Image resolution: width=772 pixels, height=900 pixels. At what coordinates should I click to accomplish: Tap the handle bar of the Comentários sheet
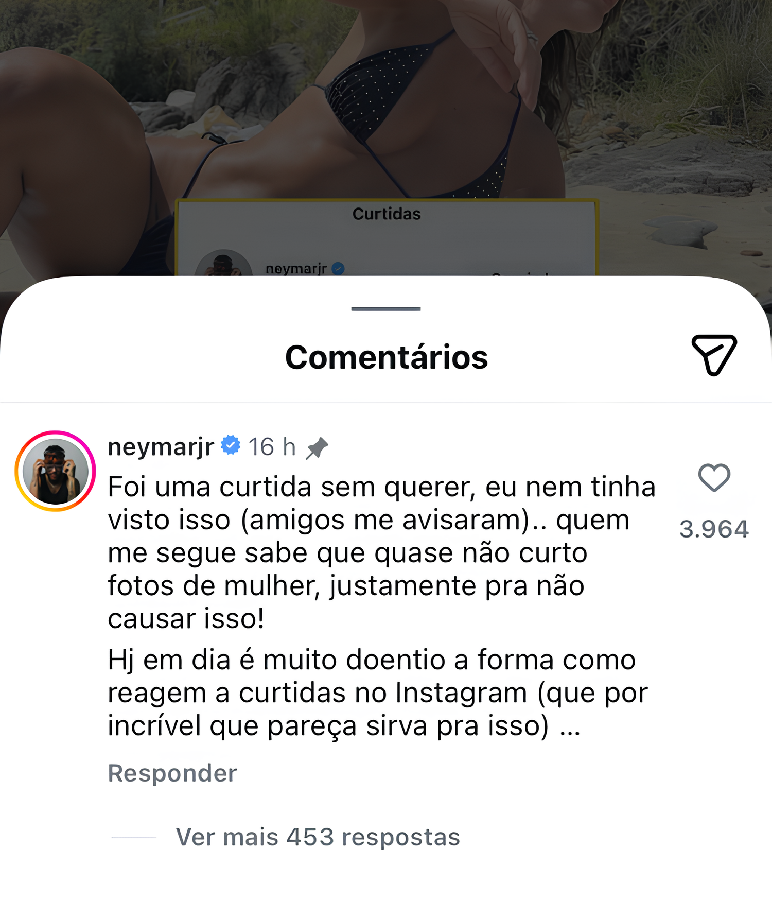point(386,308)
